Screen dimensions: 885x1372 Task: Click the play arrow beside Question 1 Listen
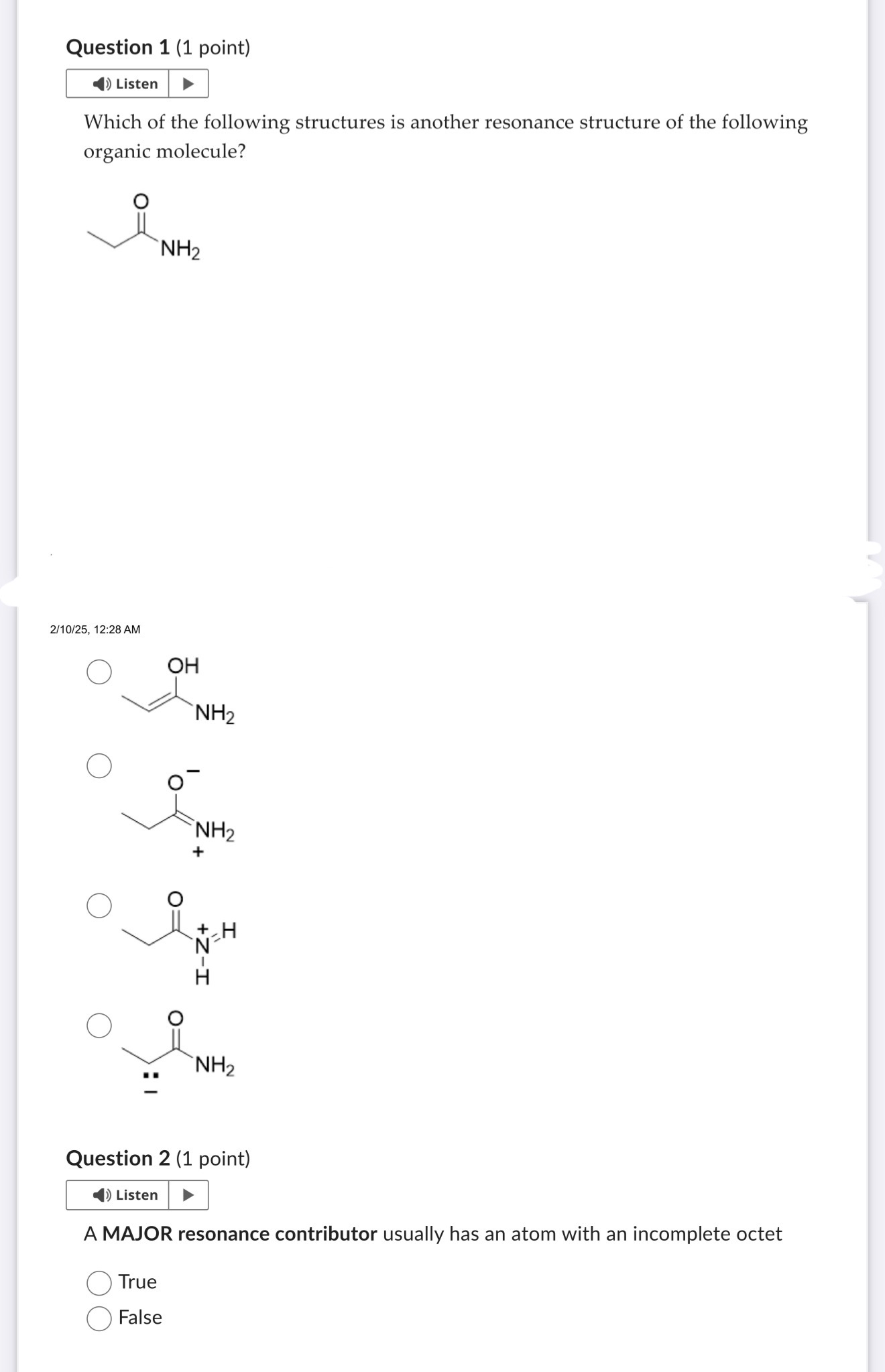[x=190, y=83]
